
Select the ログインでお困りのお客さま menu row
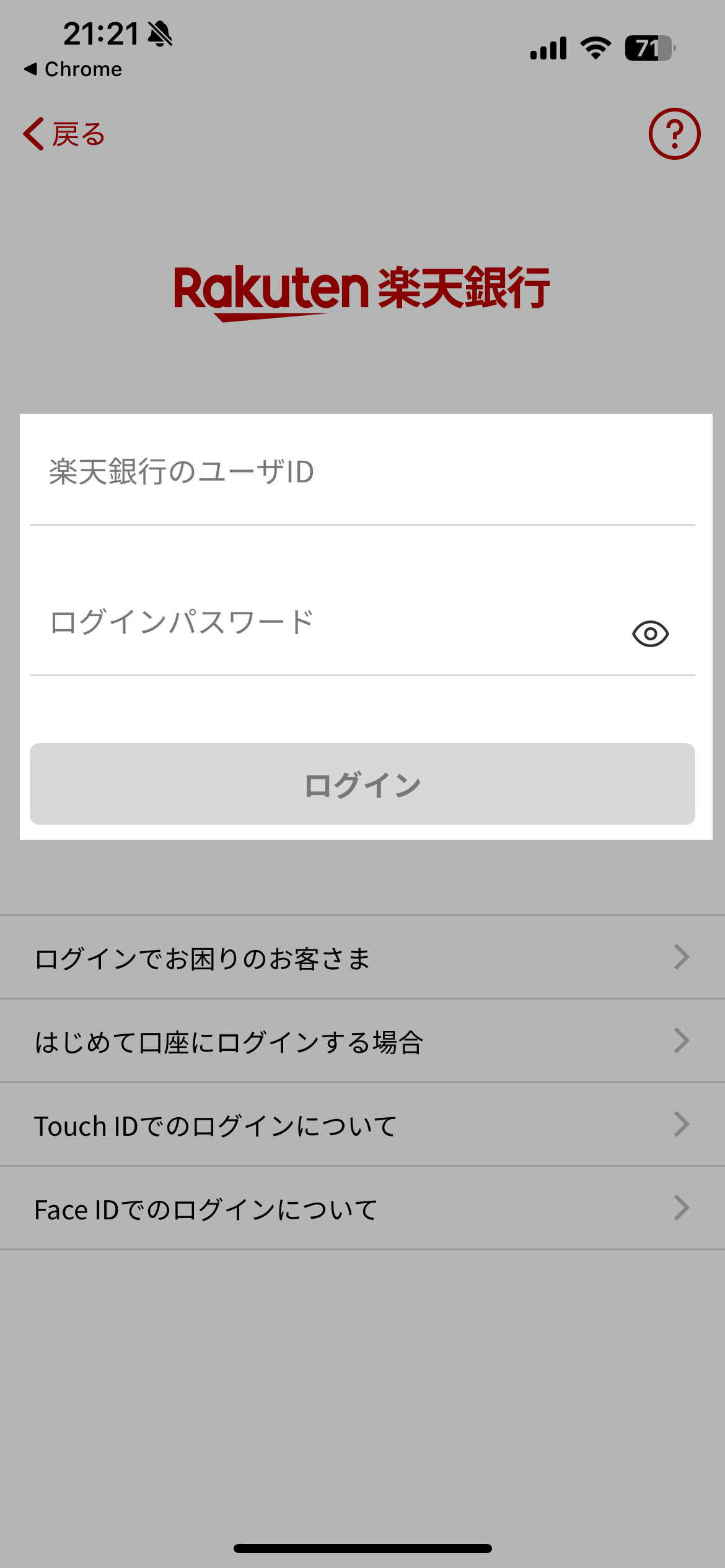coord(248,959)
